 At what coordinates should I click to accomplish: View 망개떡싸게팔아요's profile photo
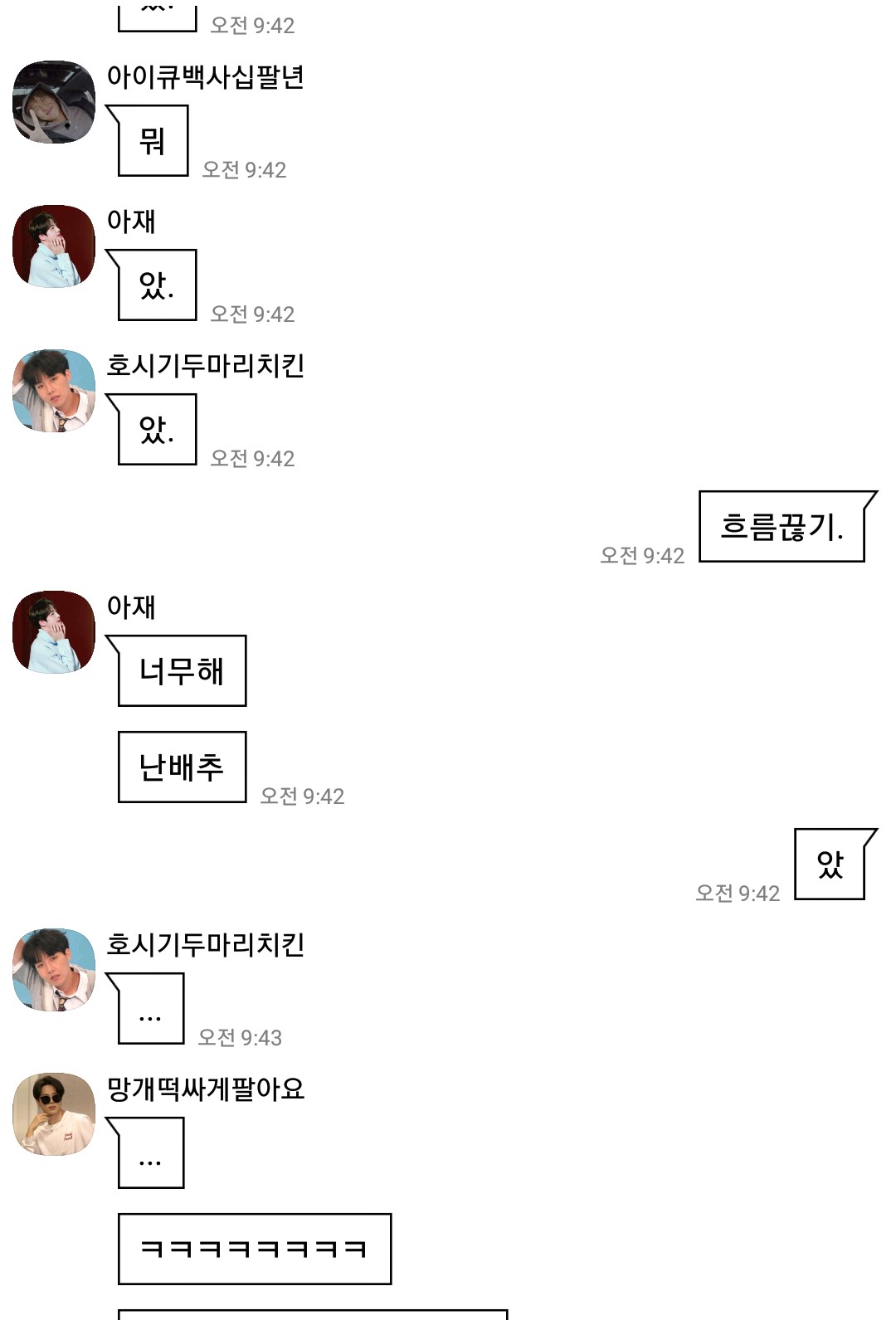(54, 1114)
